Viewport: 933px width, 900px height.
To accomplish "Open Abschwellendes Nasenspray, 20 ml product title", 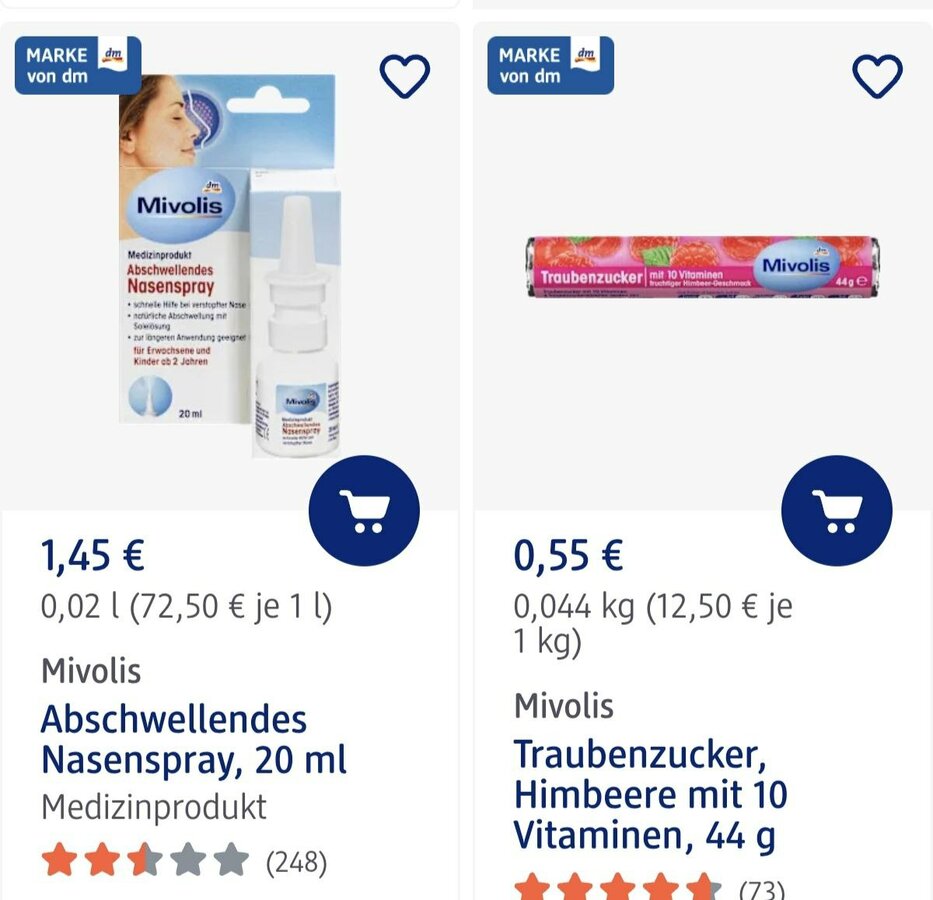I will pos(193,739).
